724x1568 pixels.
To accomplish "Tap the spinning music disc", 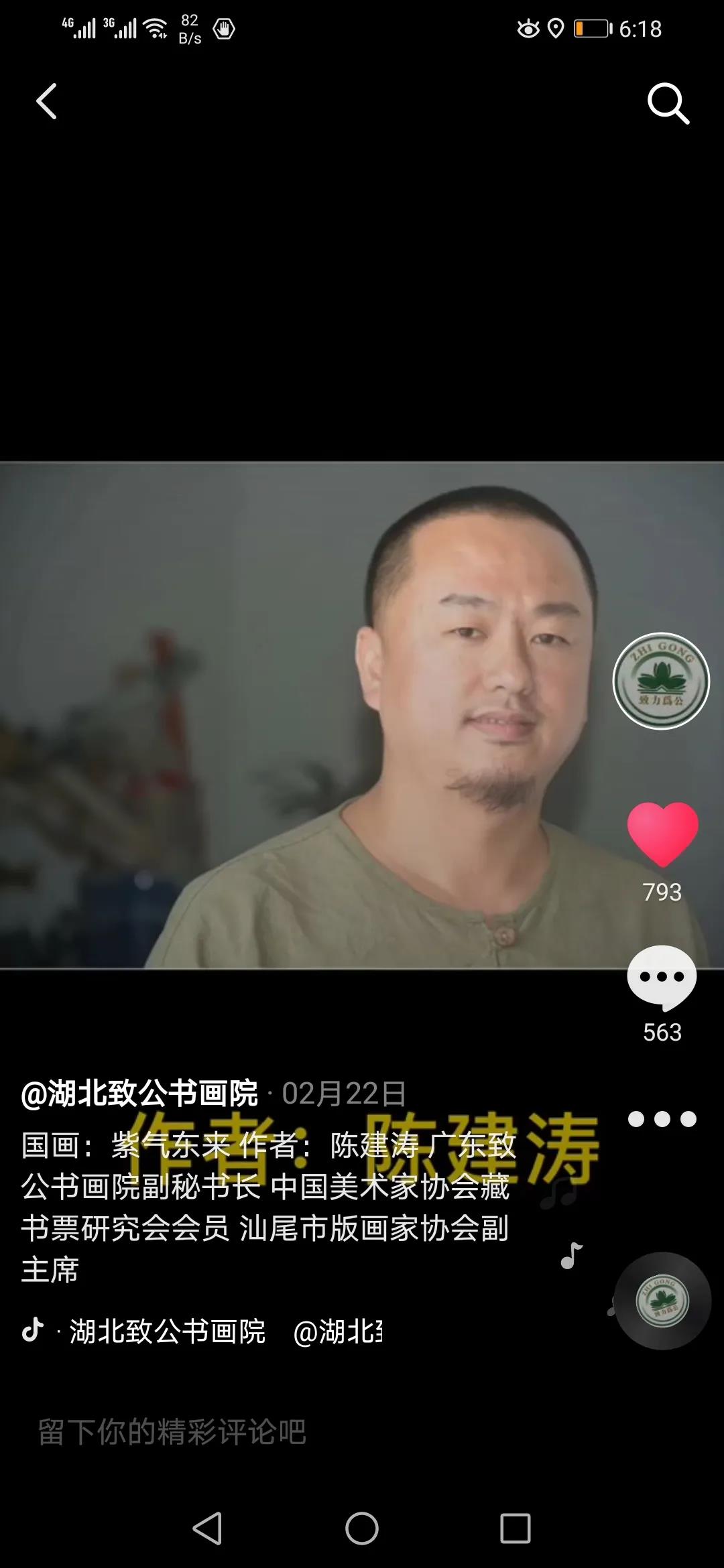I will 662,1301.
